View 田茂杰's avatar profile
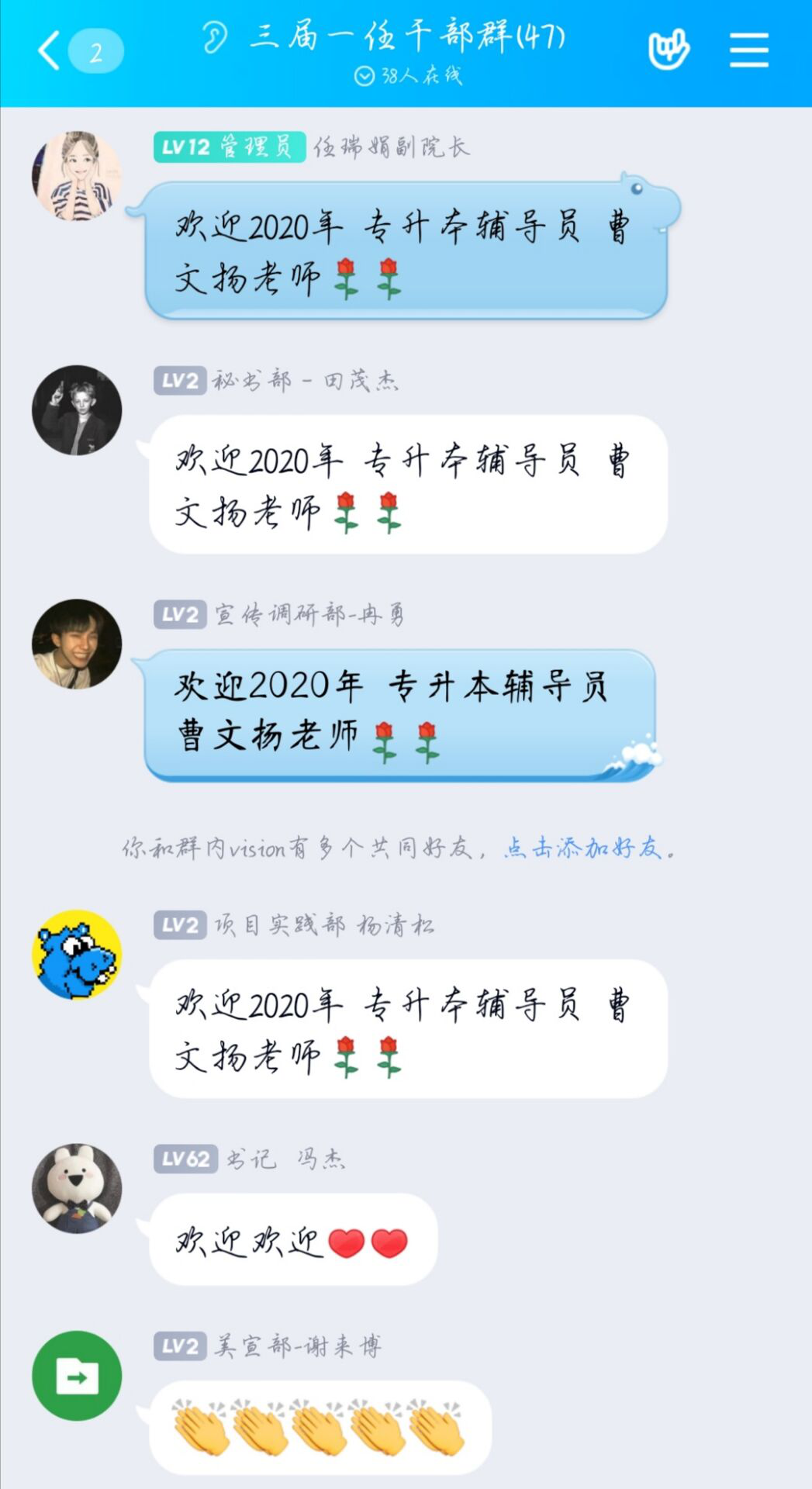This screenshot has height=1489, width=812. click(x=77, y=410)
